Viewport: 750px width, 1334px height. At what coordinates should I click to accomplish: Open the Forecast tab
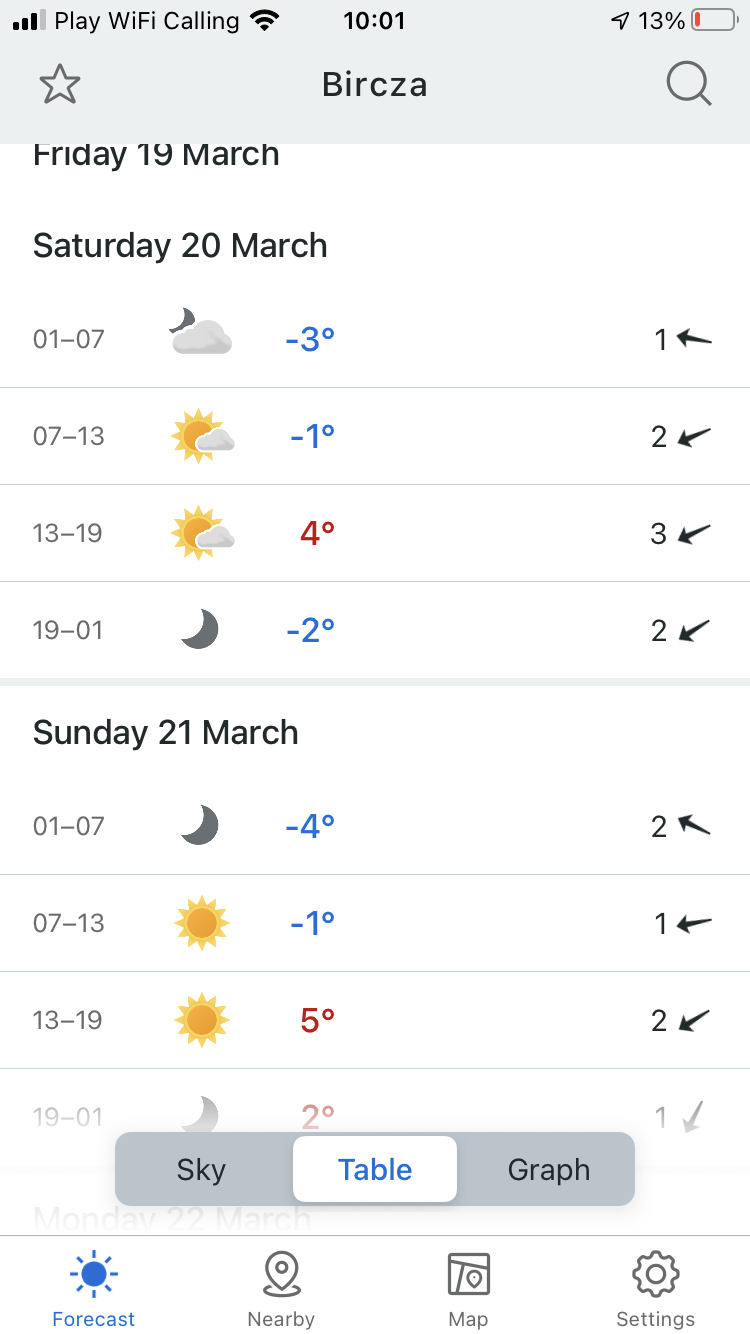pos(94,1288)
